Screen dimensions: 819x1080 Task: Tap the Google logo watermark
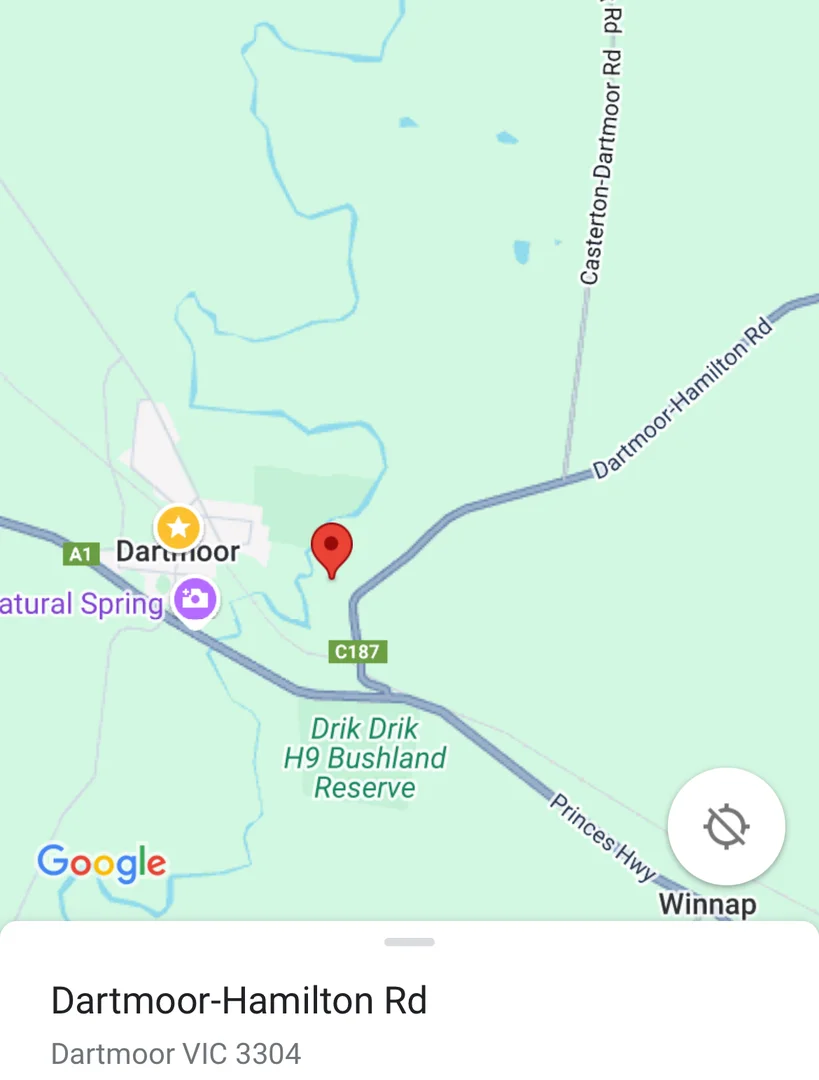coord(100,863)
